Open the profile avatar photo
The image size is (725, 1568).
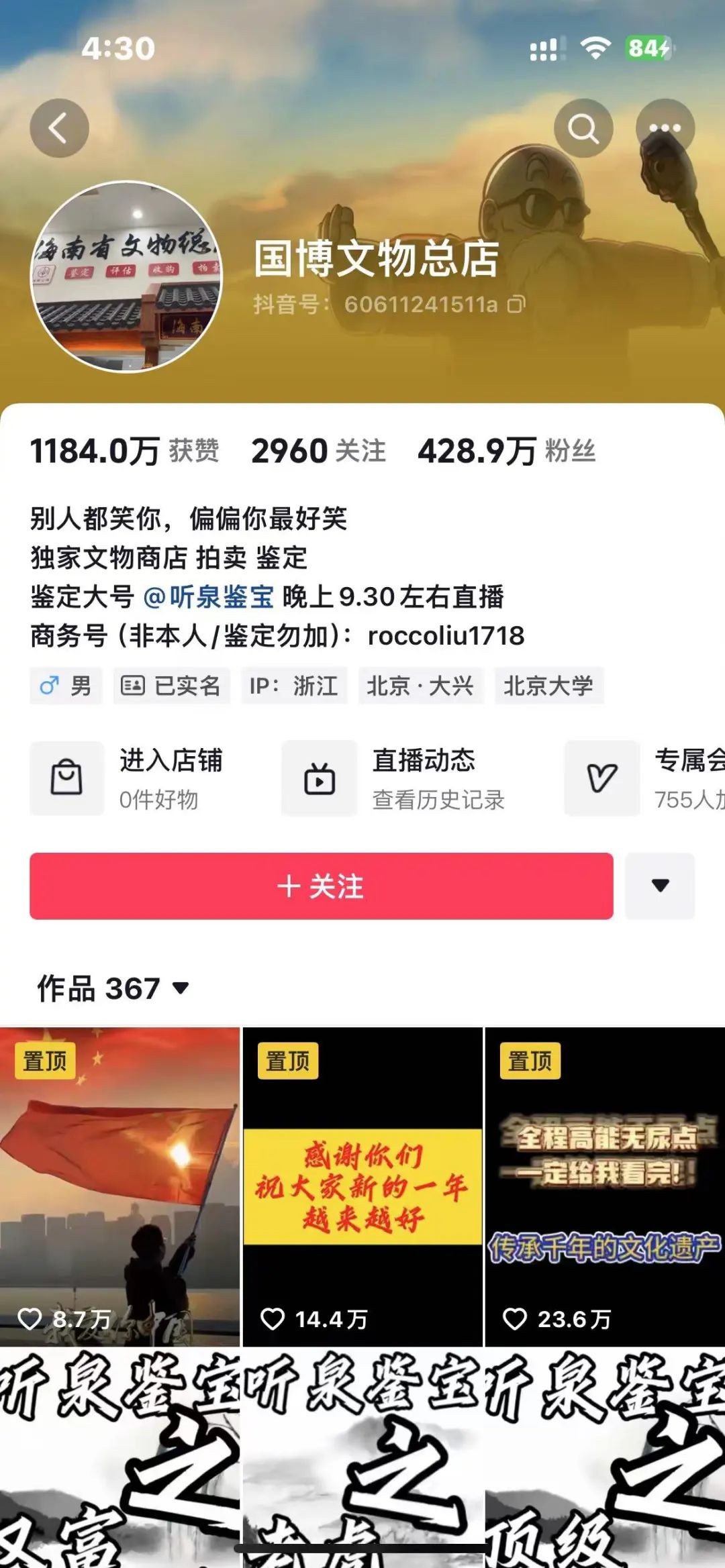(x=127, y=276)
